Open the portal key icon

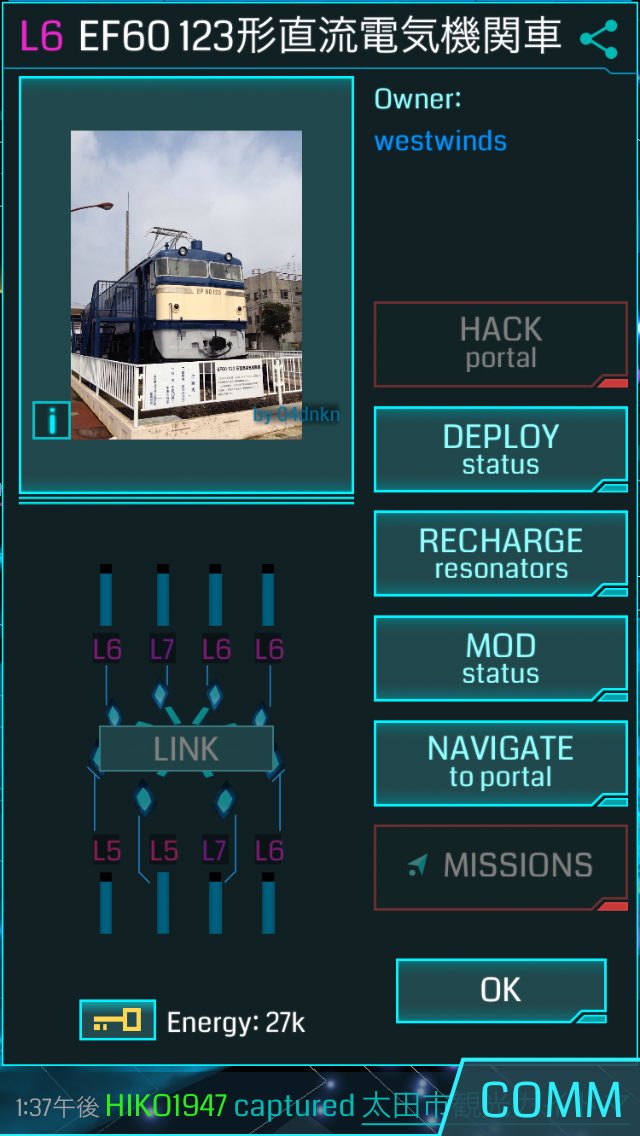pyautogui.click(x=117, y=1020)
